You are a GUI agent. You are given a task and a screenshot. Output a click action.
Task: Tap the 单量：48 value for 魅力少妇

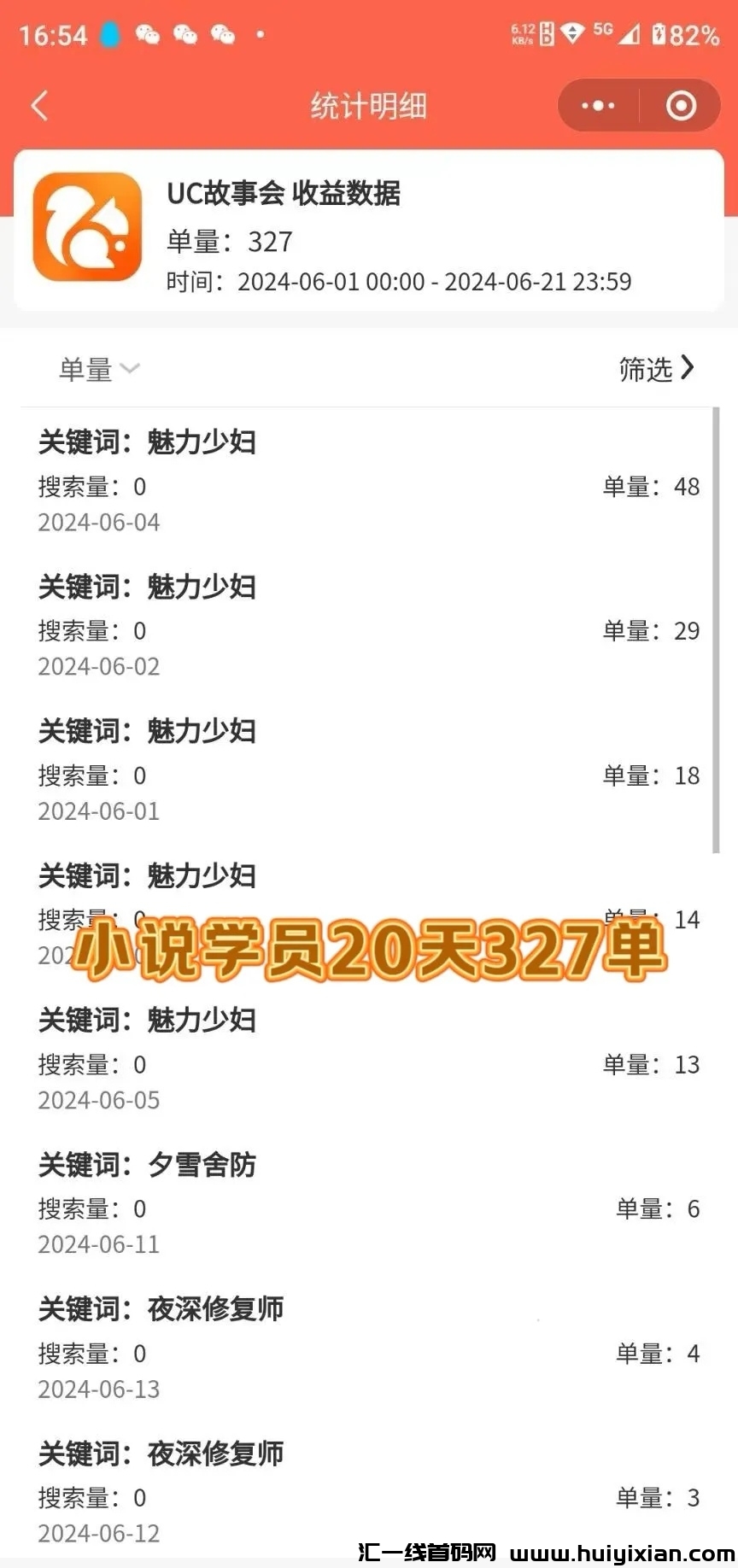pyautogui.click(x=651, y=486)
